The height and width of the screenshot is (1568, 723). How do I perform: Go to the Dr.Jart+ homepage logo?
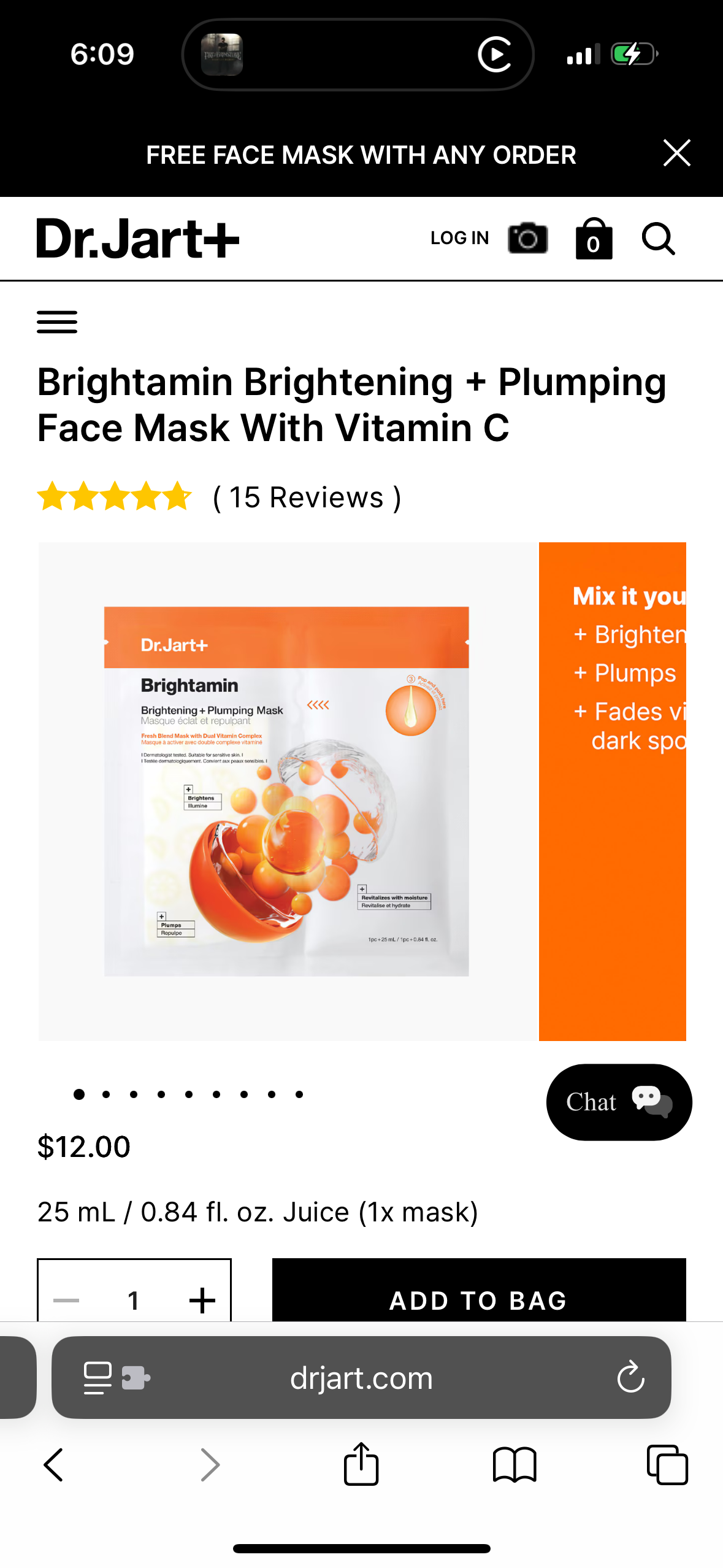[138, 239]
